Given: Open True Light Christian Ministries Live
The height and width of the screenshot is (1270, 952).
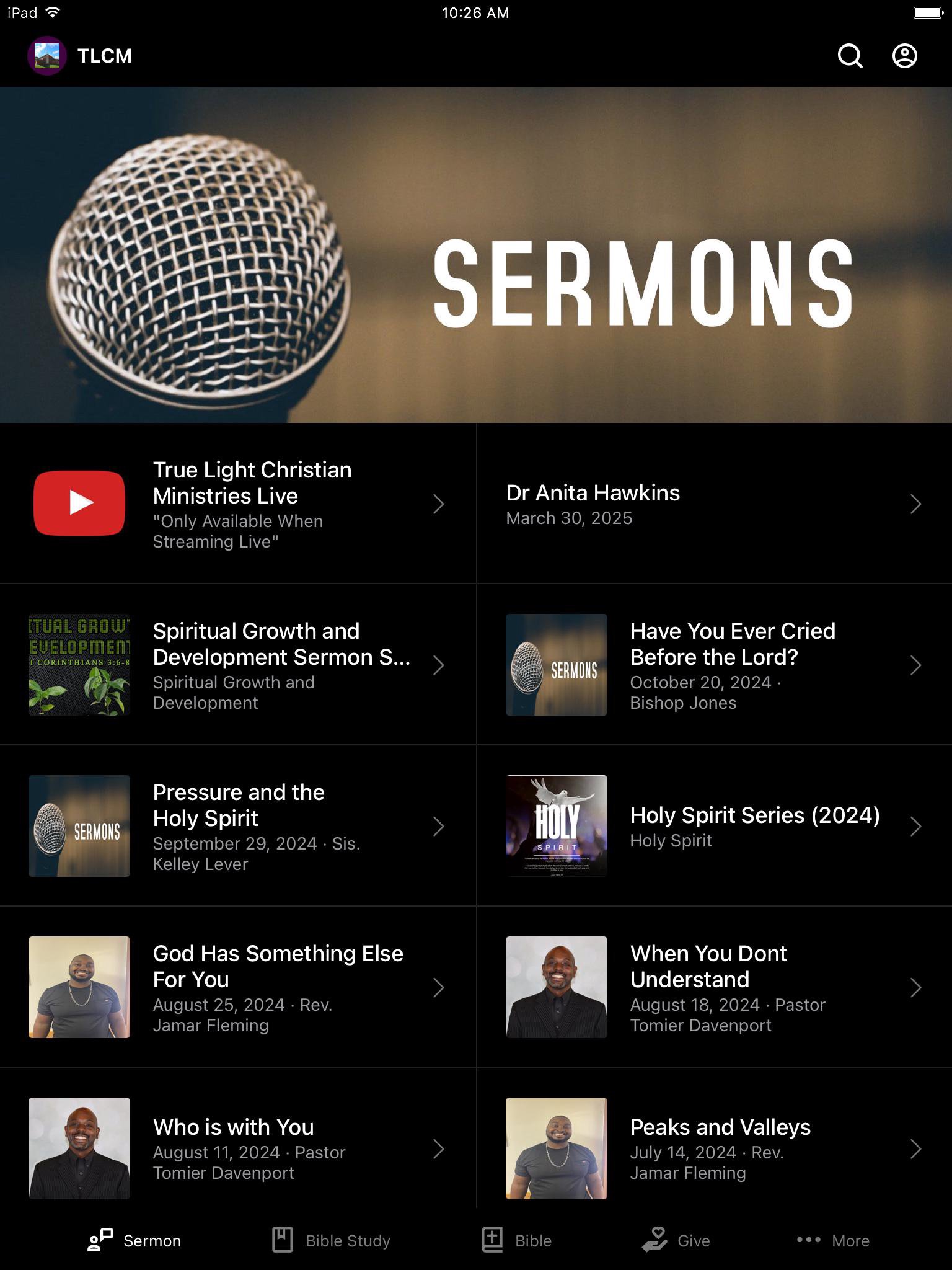Looking at the screenshot, I should 238,504.
